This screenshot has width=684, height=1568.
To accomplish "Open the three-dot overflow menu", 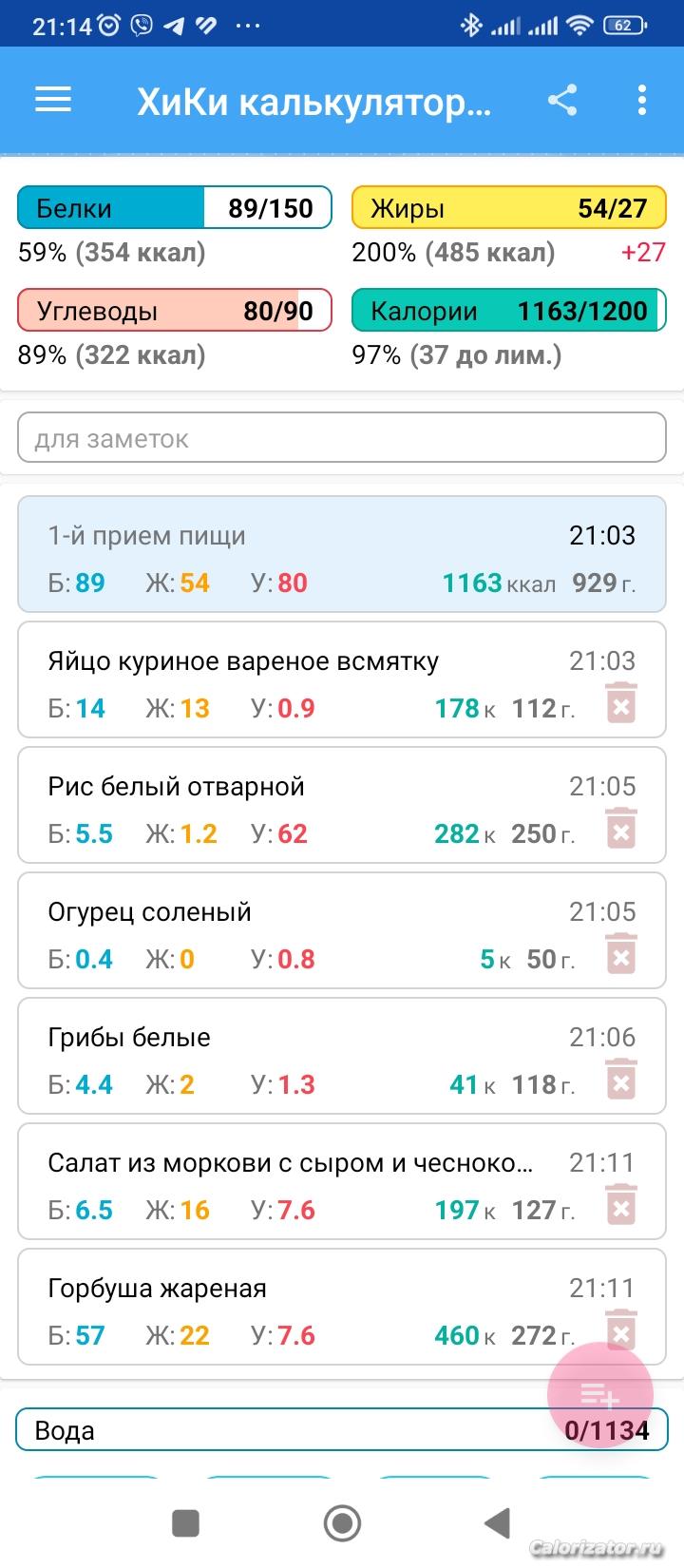I will [x=642, y=100].
